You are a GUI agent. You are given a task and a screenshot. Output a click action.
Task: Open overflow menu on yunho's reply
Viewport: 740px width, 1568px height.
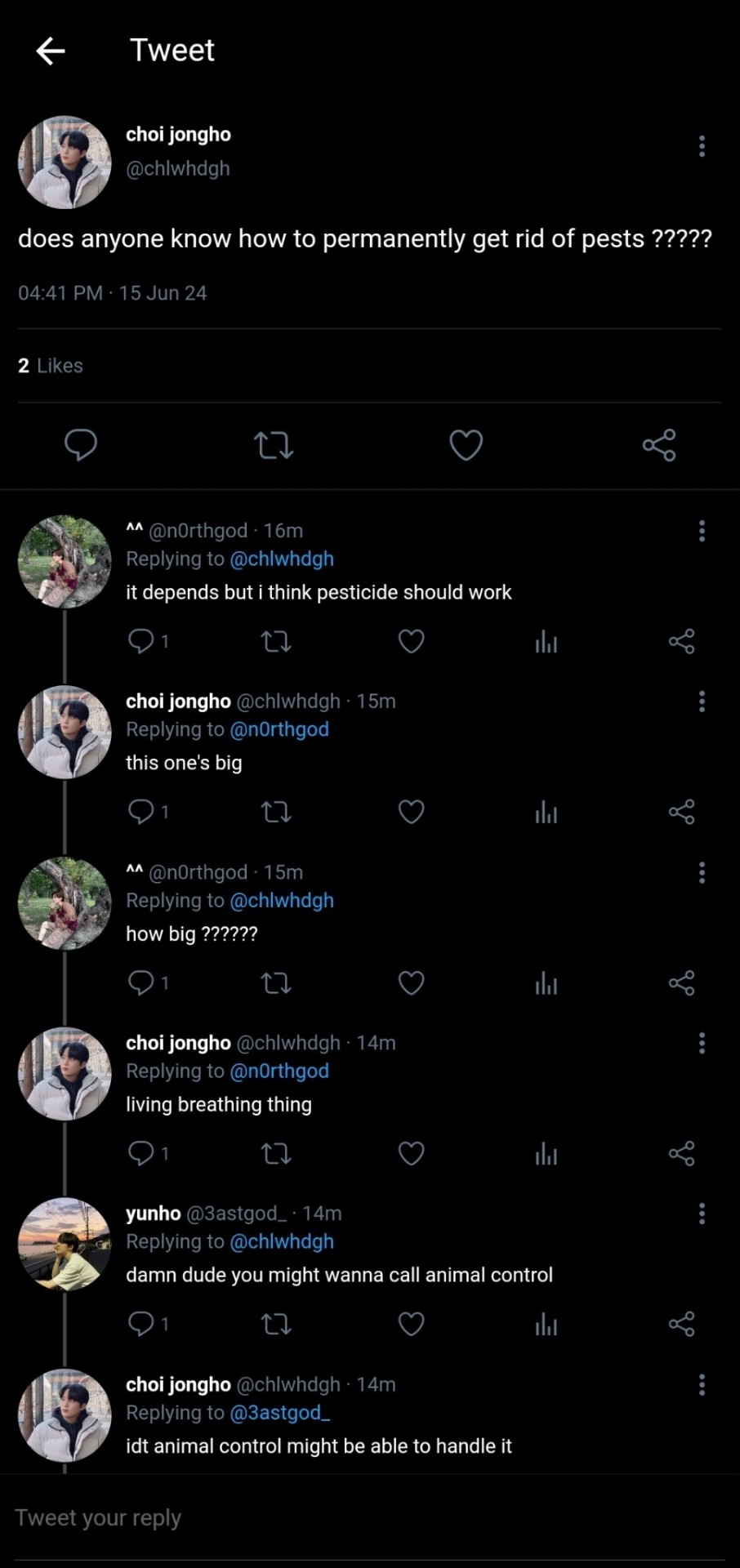click(x=702, y=1214)
